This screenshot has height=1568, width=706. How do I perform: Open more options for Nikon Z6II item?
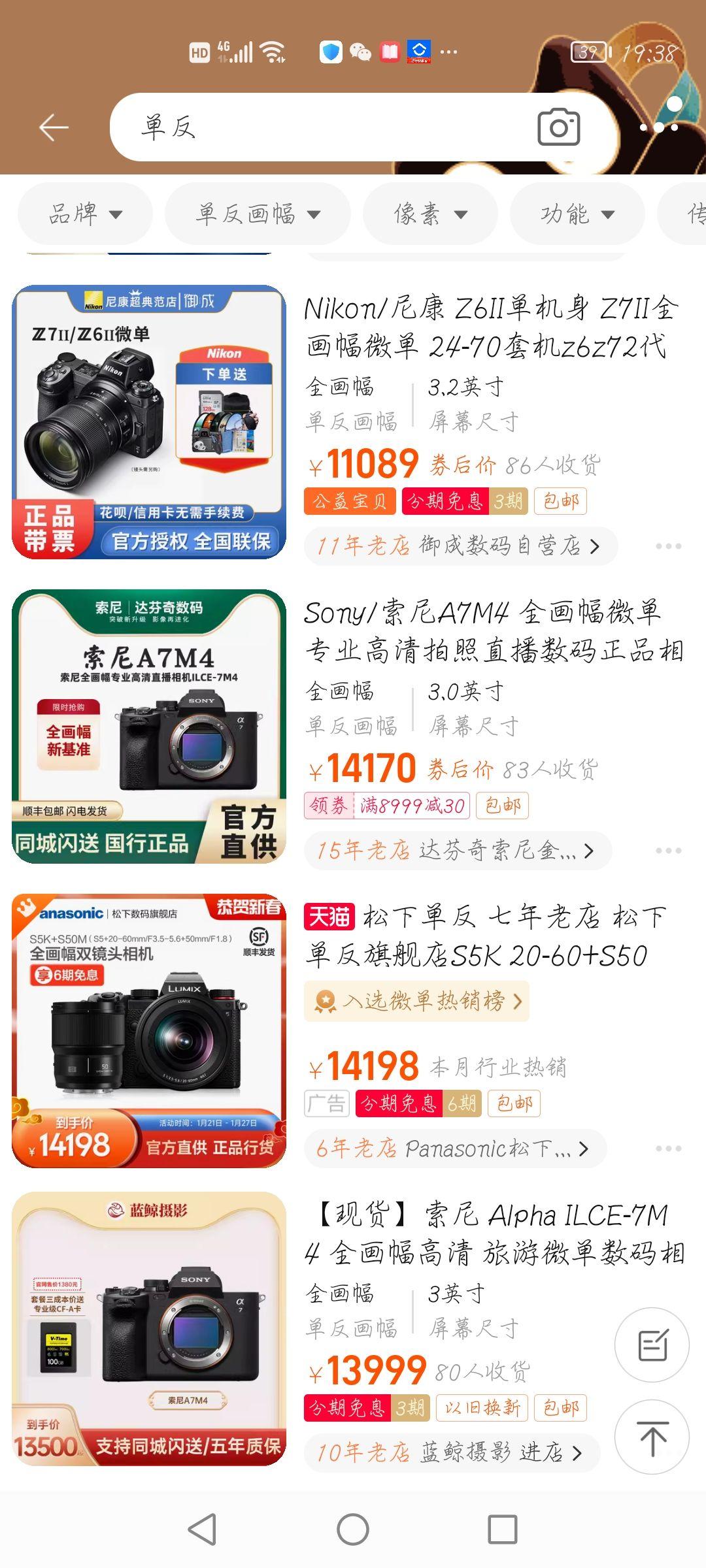(668, 546)
